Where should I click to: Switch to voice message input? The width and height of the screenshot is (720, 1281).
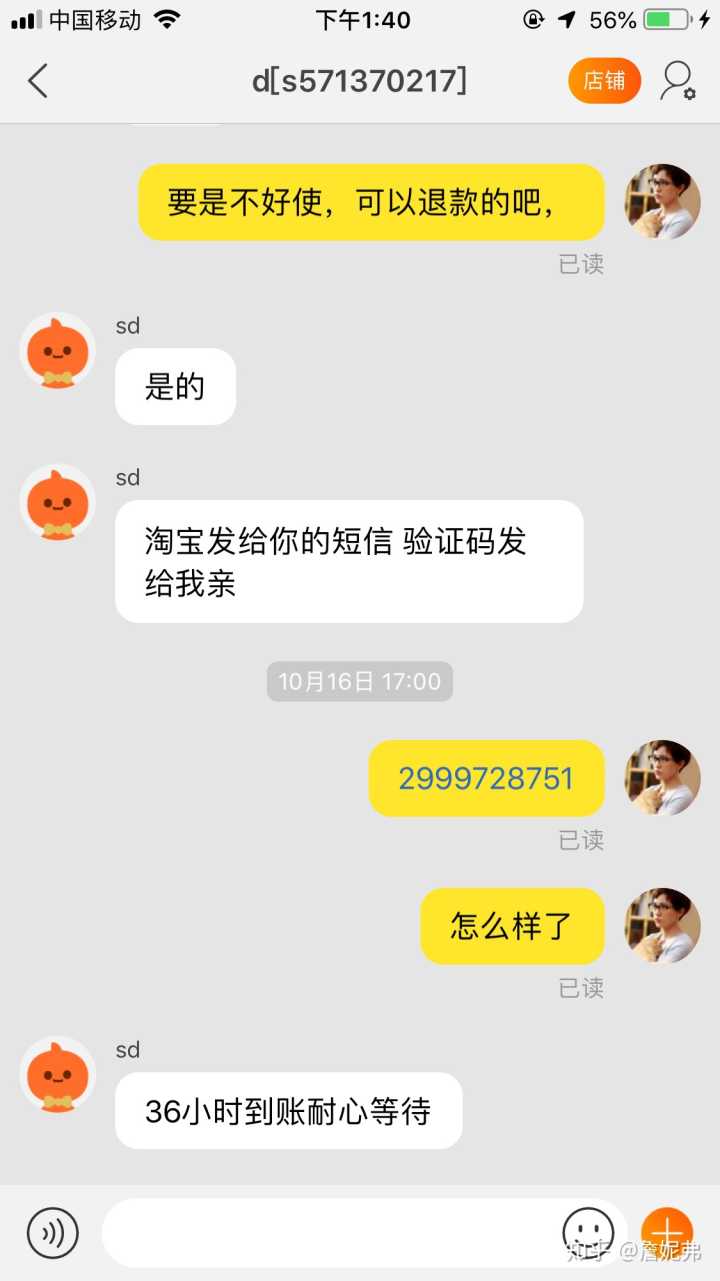52,1233
